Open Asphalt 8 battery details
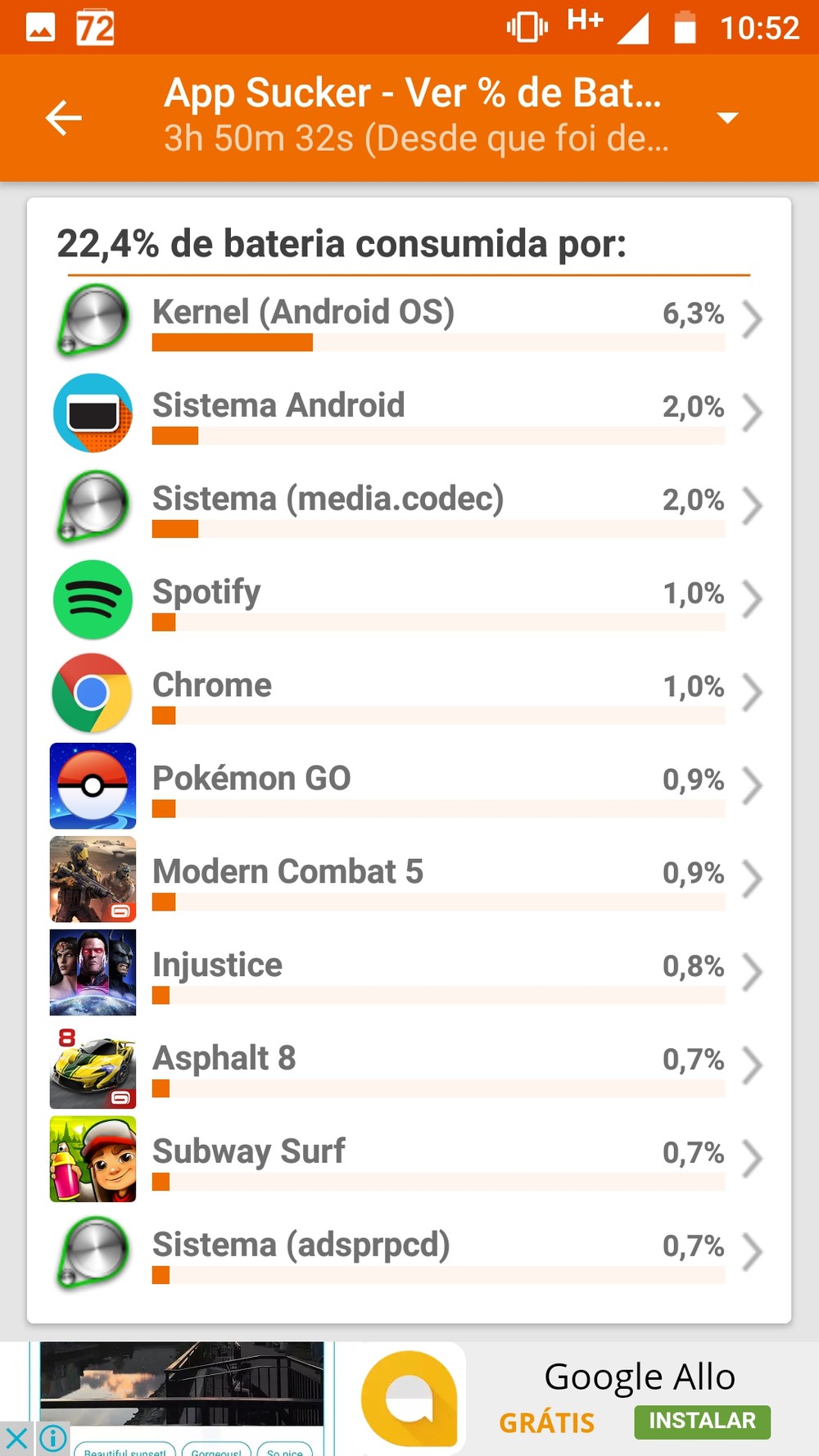 point(409,1066)
